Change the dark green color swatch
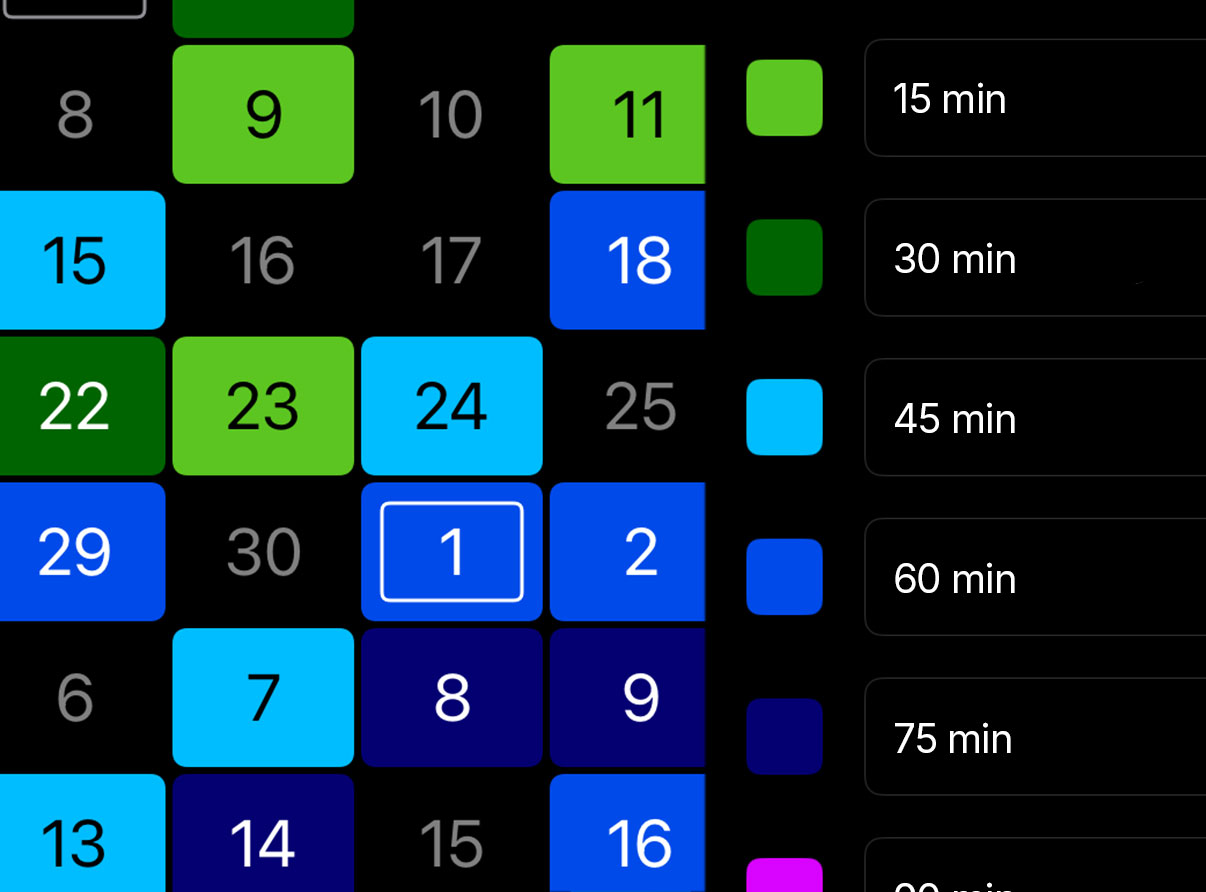Viewport: 1206px width, 892px height. [x=785, y=258]
